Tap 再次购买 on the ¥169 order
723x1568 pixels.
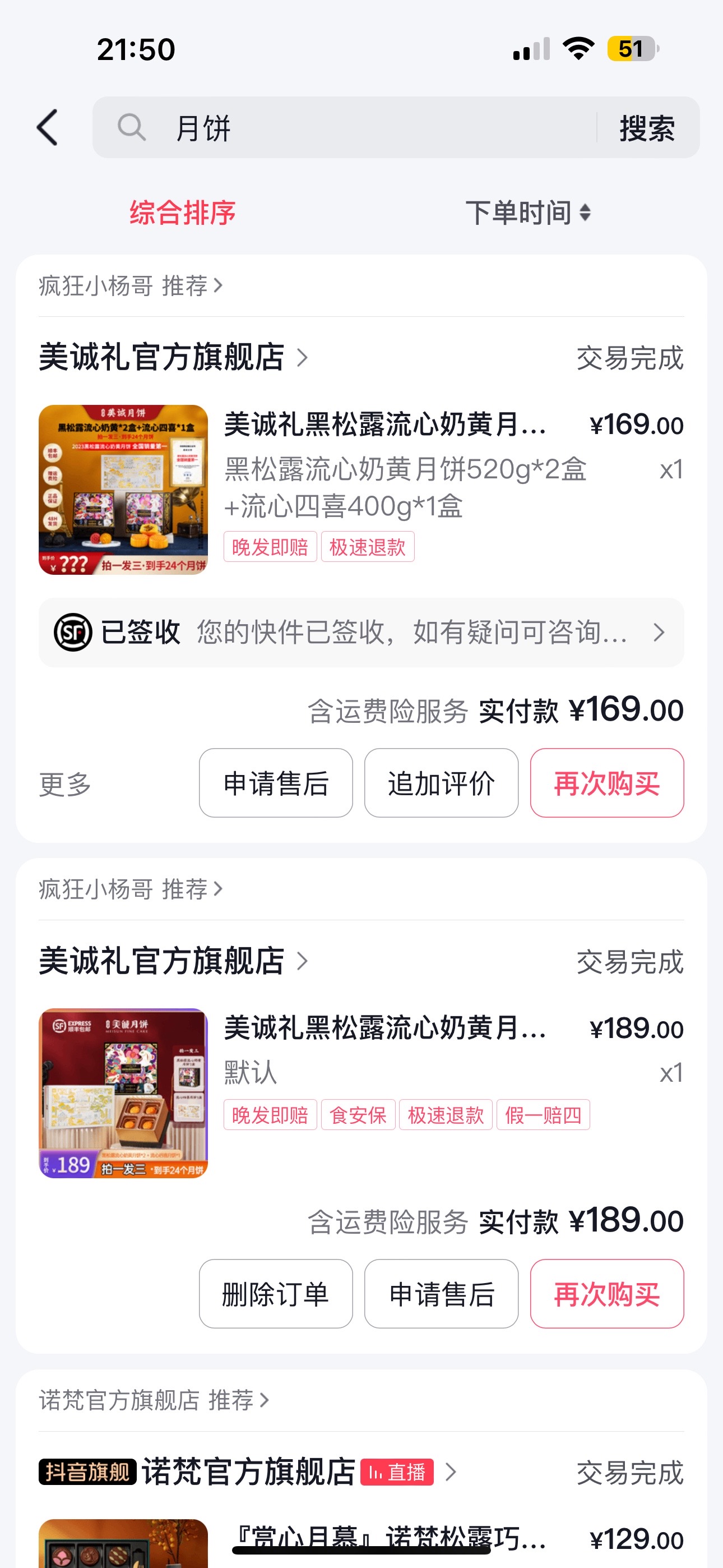point(607,783)
